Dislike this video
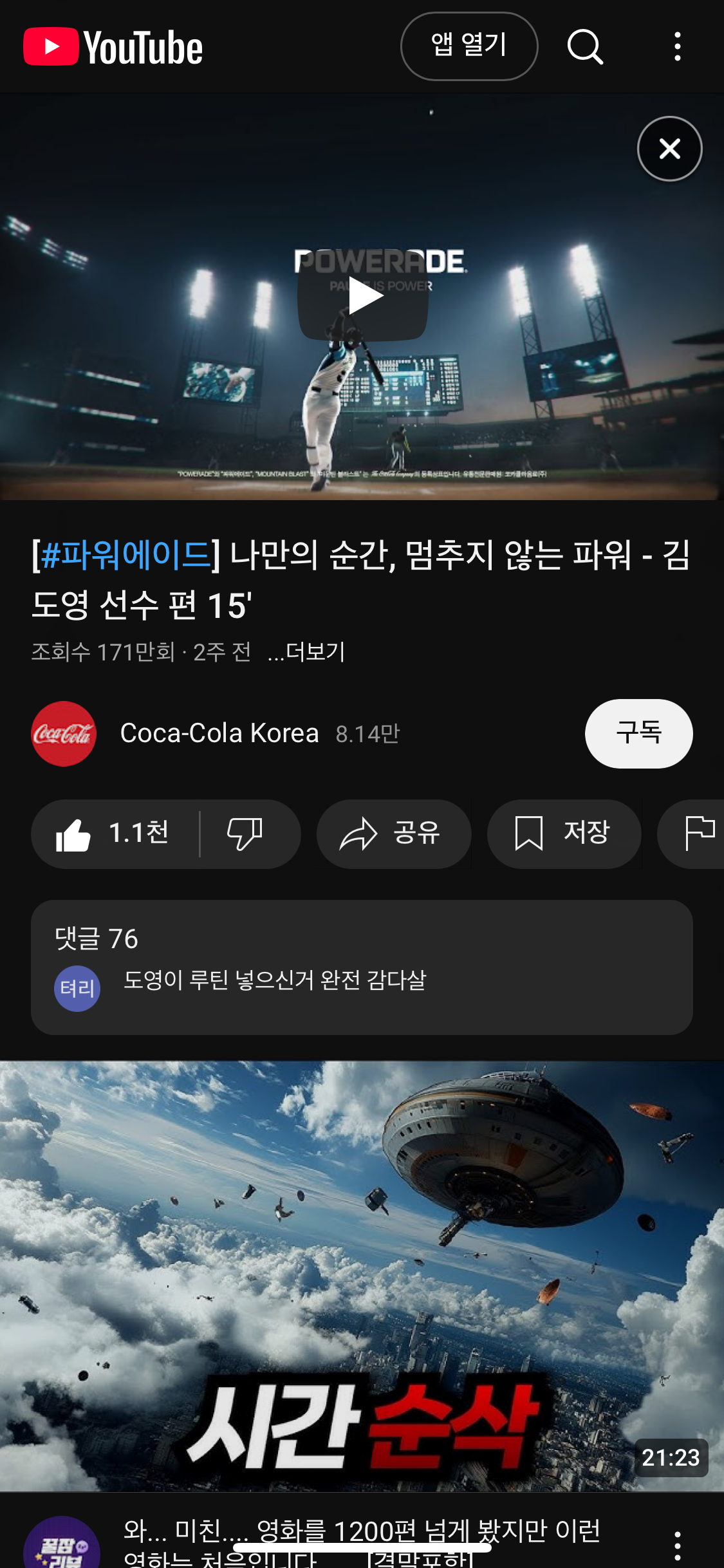The height and width of the screenshot is (1568, 724). [x=245, y=834]
